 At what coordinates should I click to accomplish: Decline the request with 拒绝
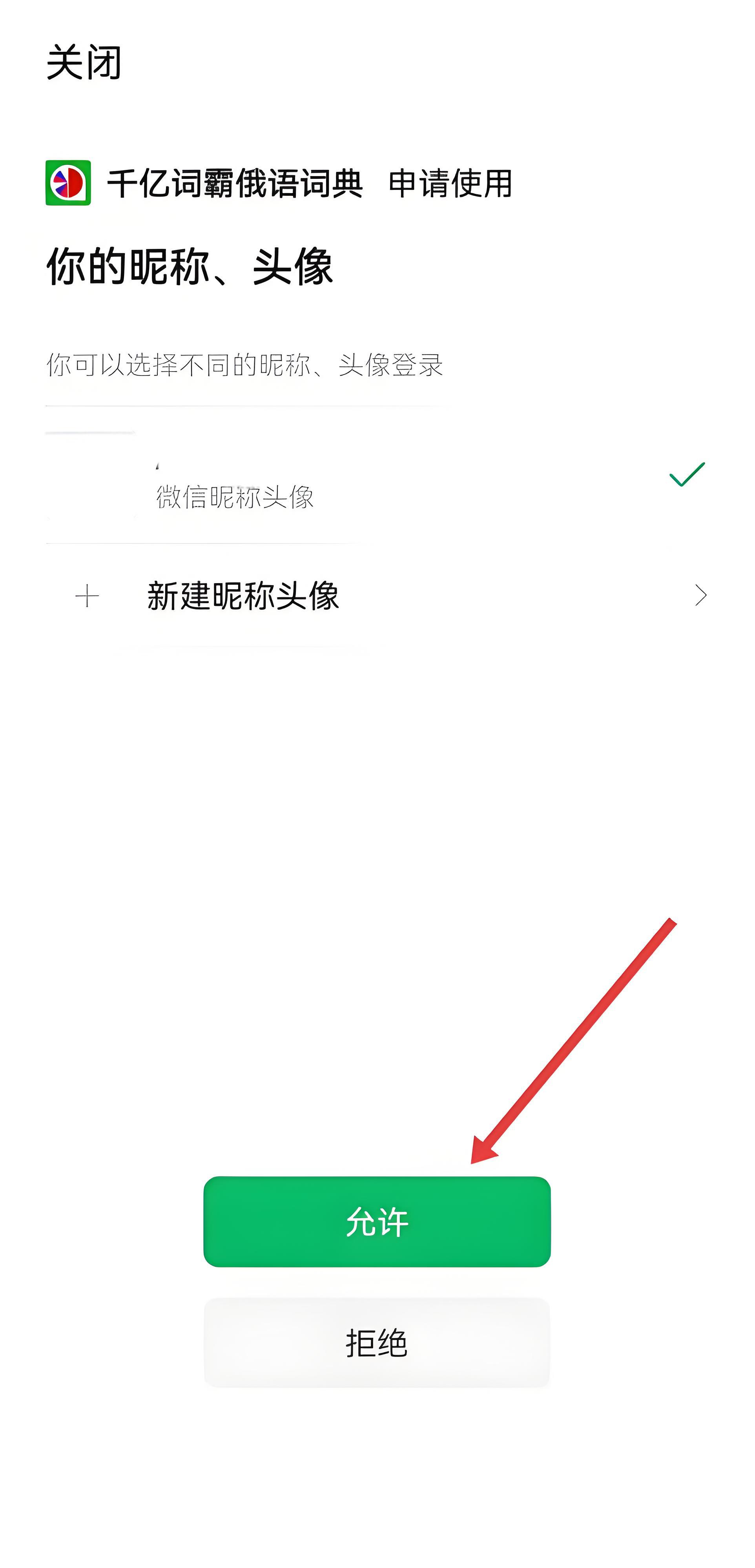[x=377, y=1343]
